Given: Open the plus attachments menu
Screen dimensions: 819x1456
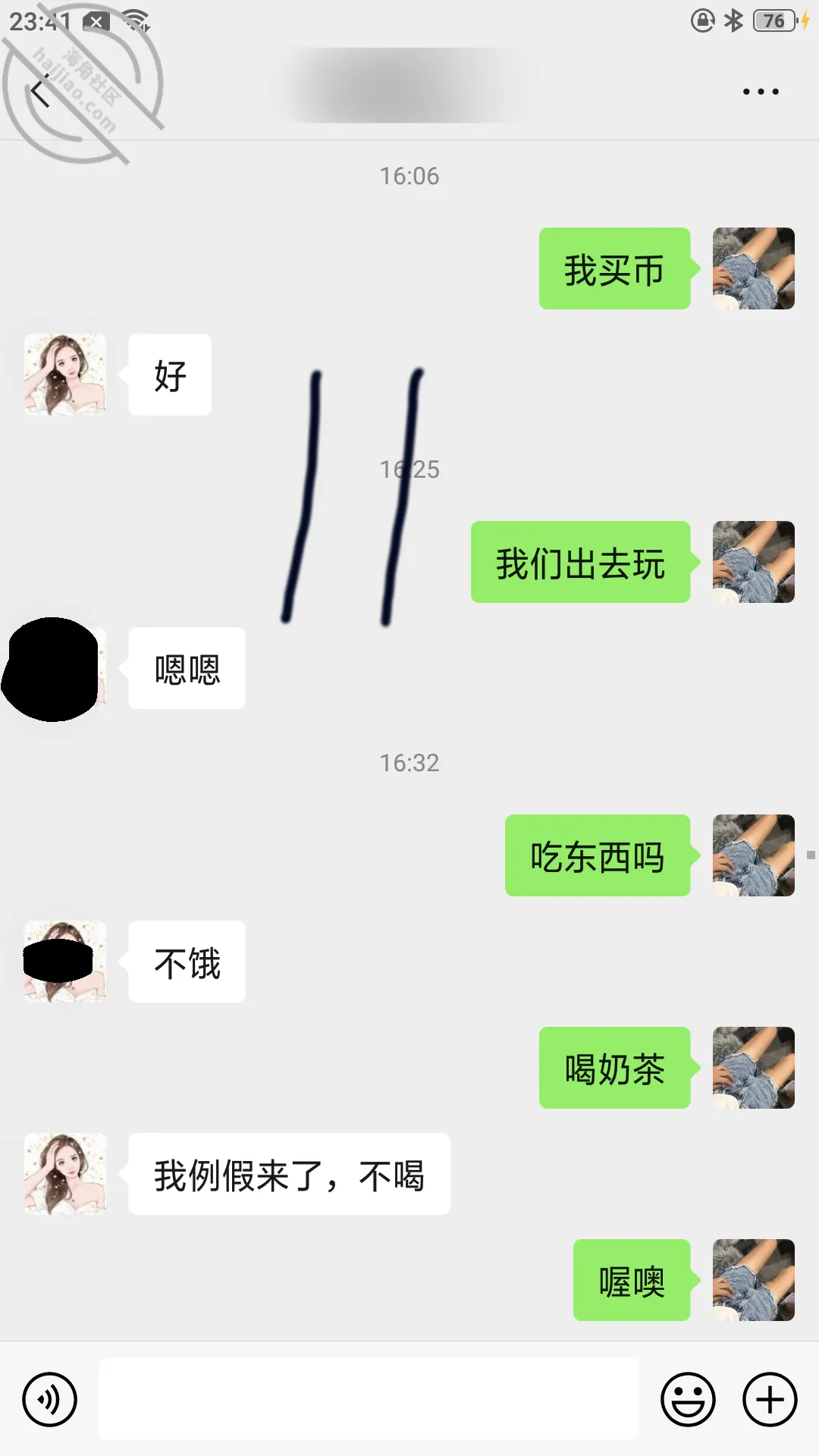Looking at the screenshot, I should click(770, 1399).
